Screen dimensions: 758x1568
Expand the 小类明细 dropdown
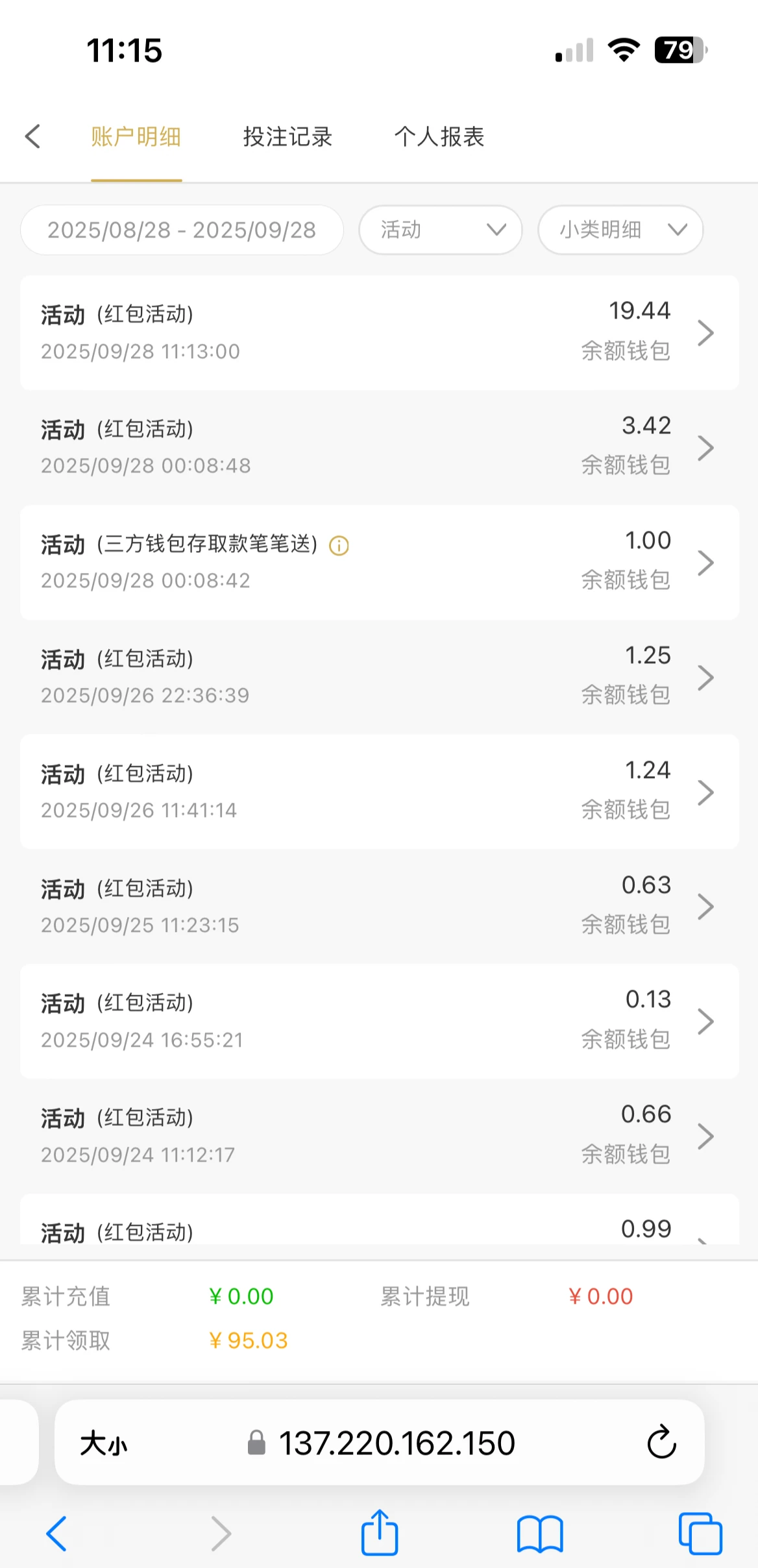[620, 230]
